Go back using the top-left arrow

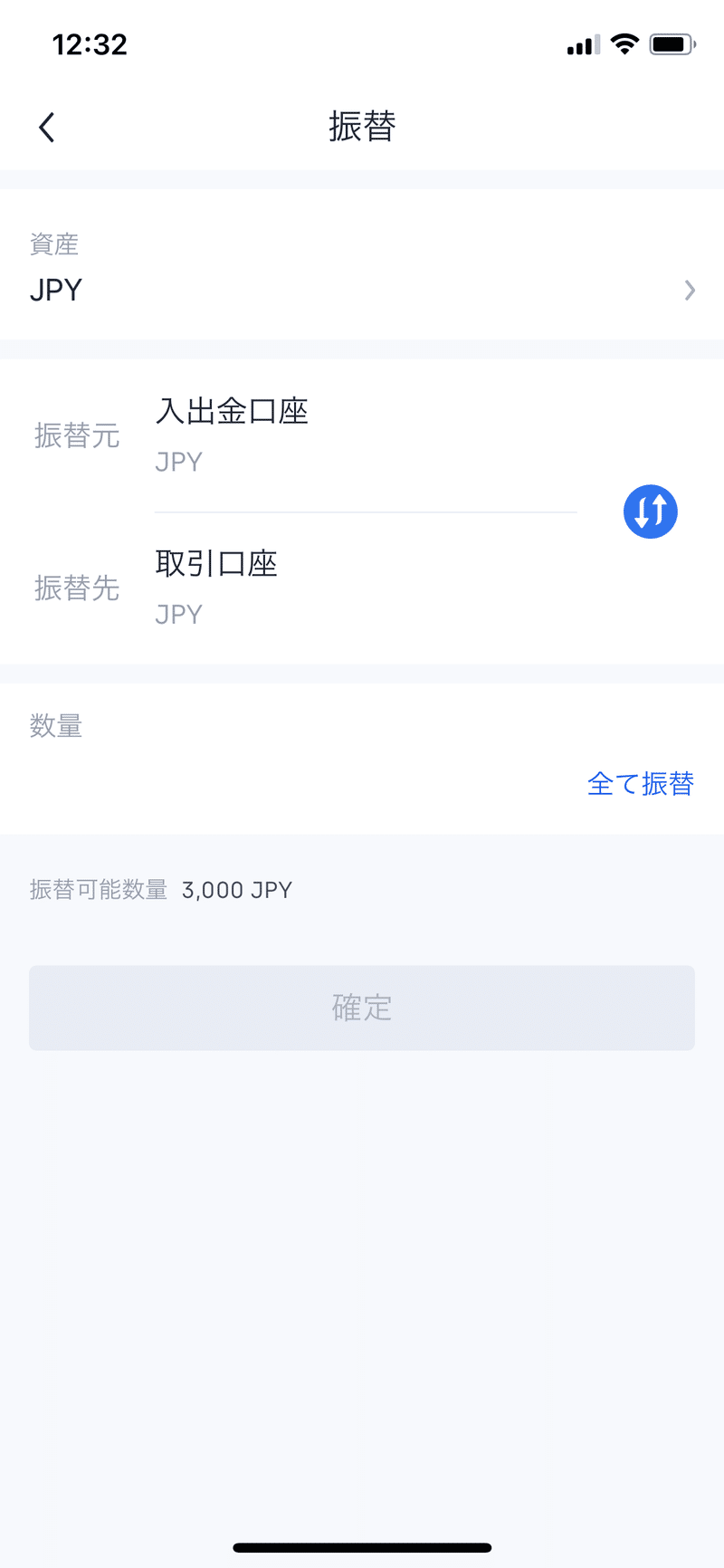click(47, 128)
